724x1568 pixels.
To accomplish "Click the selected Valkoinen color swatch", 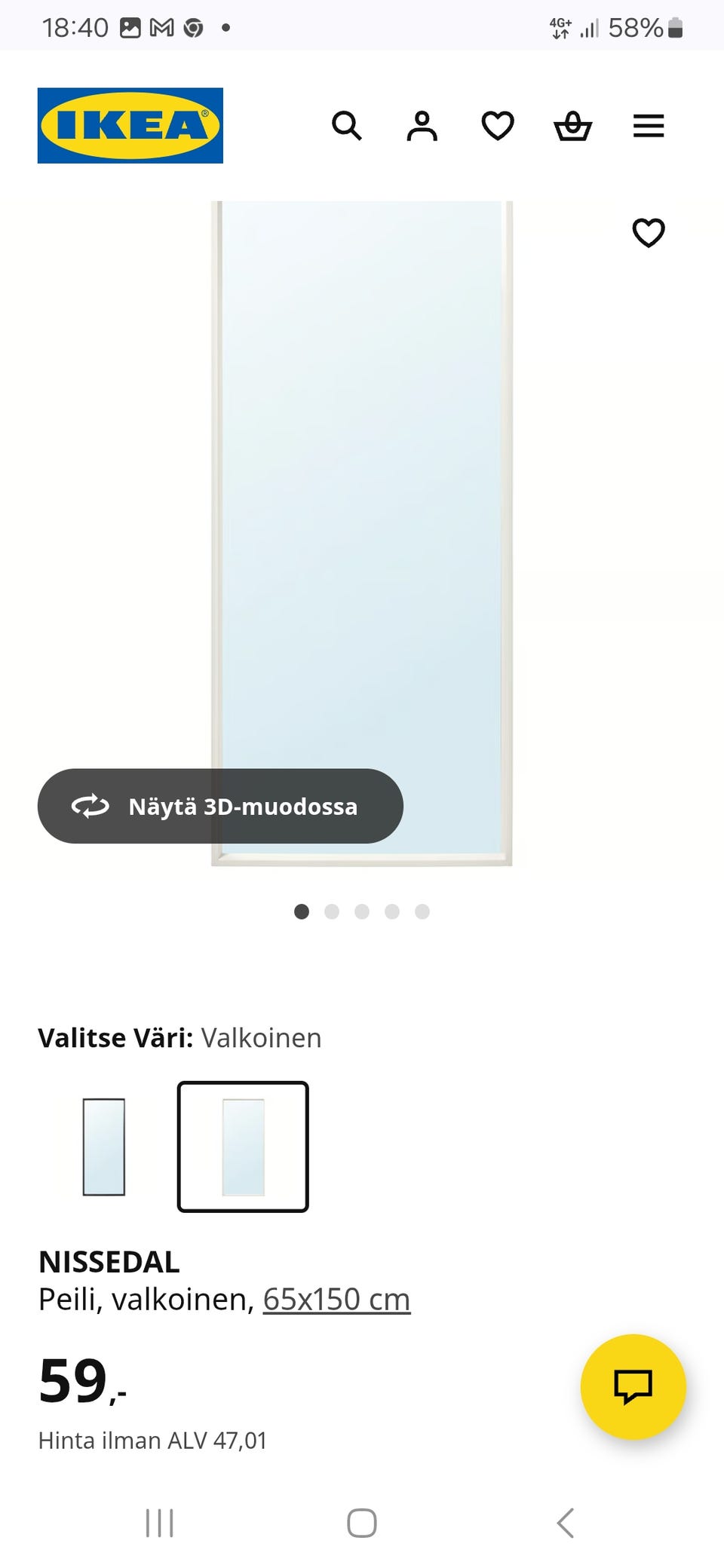I will point(243,1147).
